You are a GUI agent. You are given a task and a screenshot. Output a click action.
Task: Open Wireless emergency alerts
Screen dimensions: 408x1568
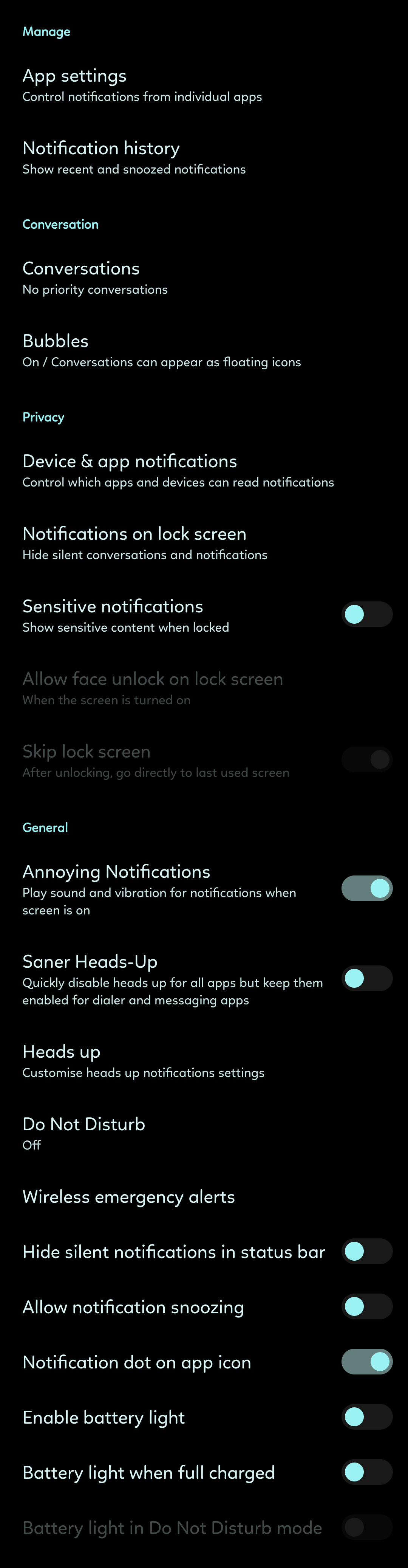204,1197
